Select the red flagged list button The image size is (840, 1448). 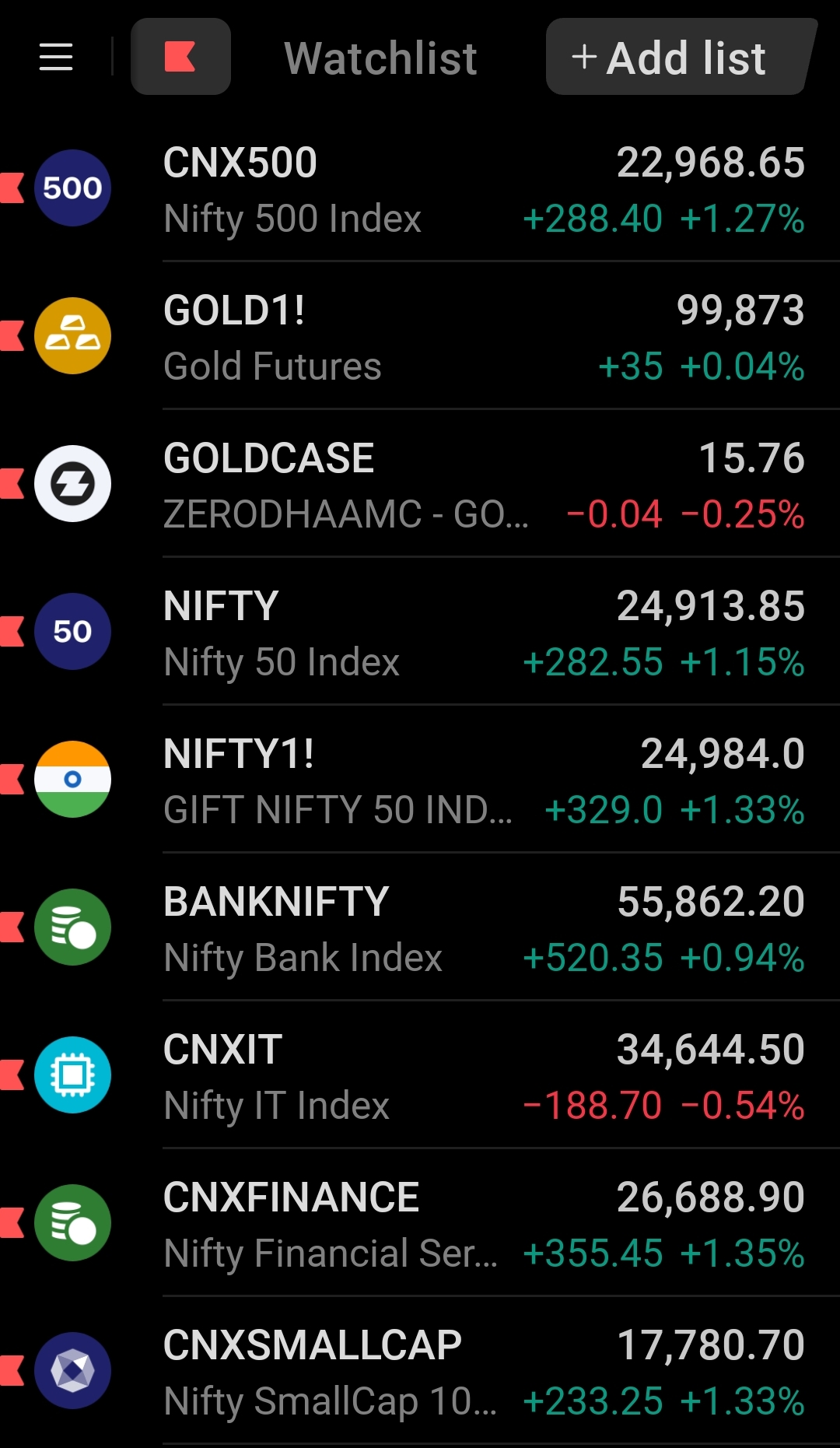pos(180,58)
